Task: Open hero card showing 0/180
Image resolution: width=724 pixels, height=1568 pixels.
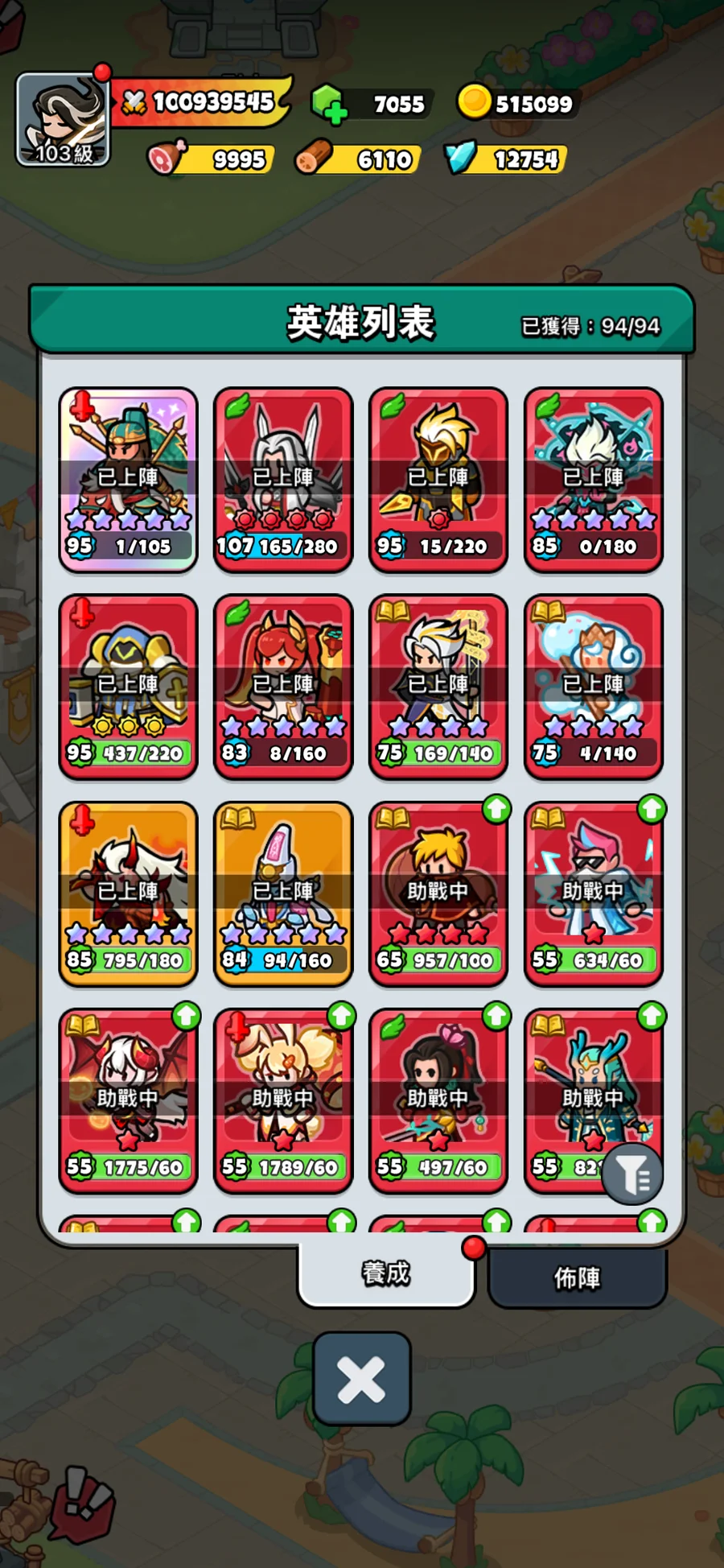Action: 594,479
